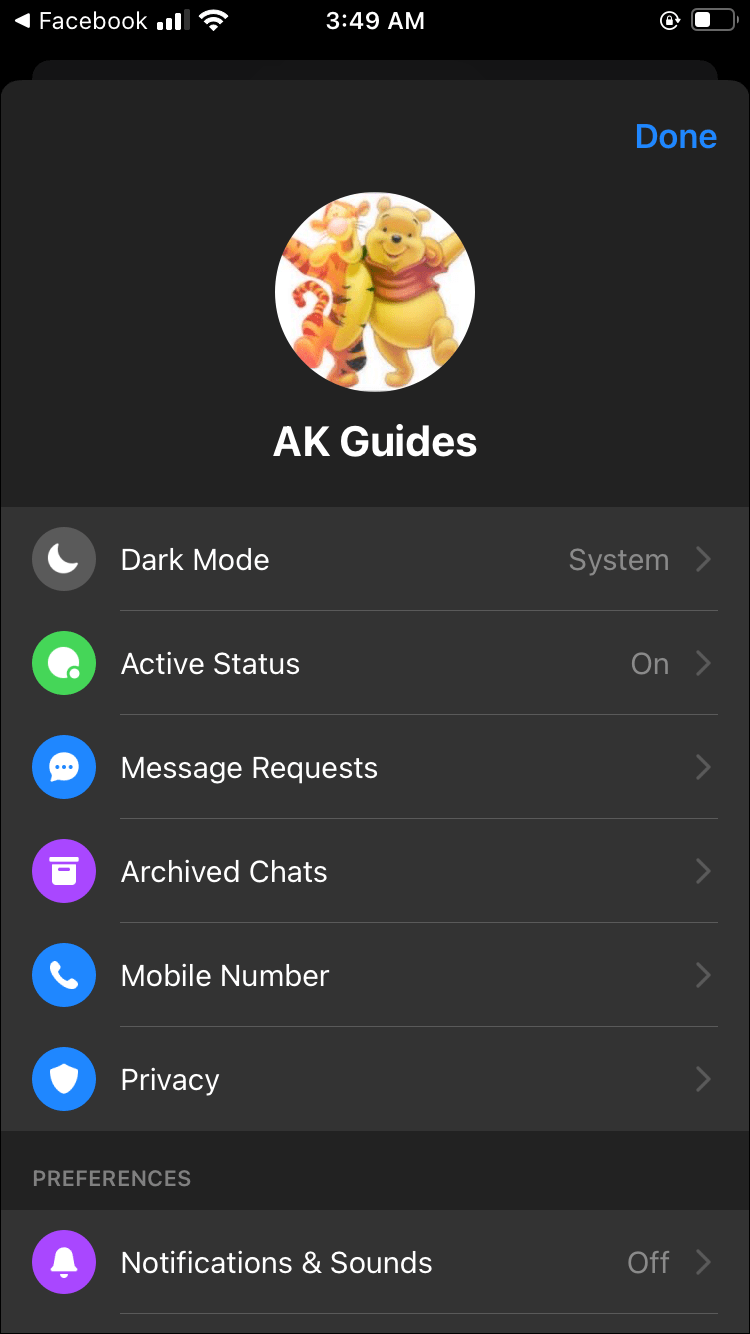The width and height of the screenshot is (750, 1334).
Task: Tap Done to close settings
Action: click(x=675, y=137)
